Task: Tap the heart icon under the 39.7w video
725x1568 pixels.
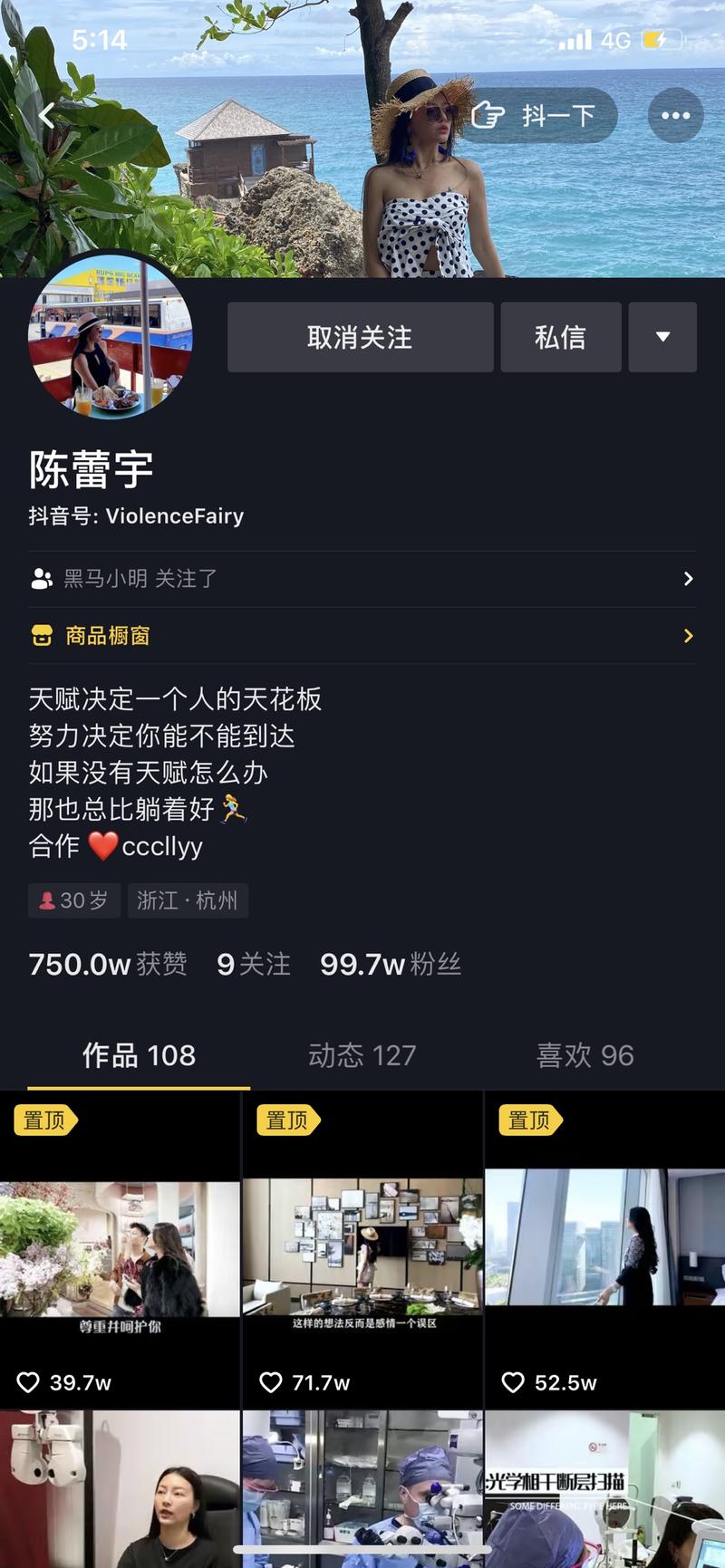Action: [x=28, y=1383]
